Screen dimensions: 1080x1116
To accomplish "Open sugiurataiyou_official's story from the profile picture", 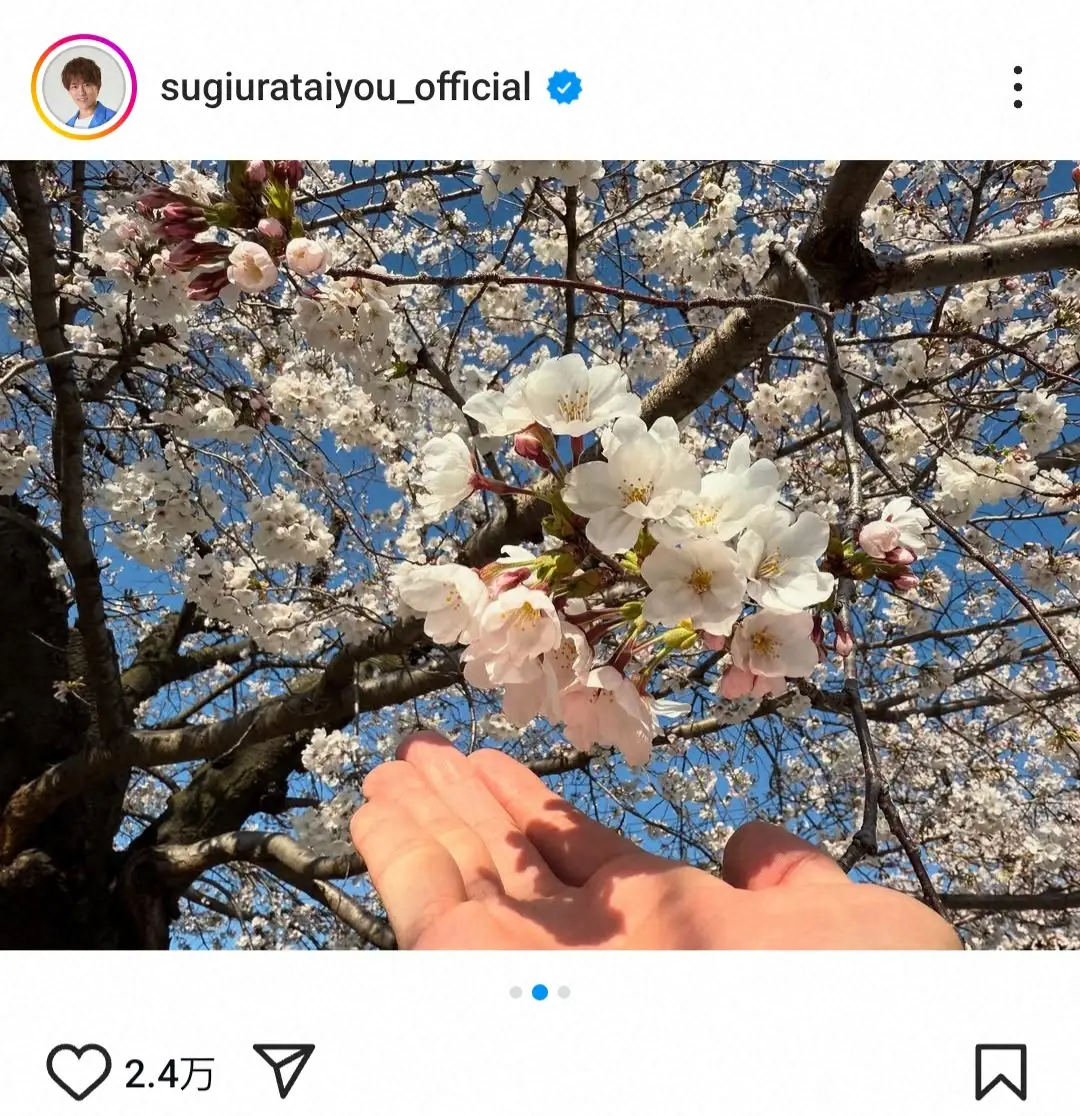I will click(84, 87).
